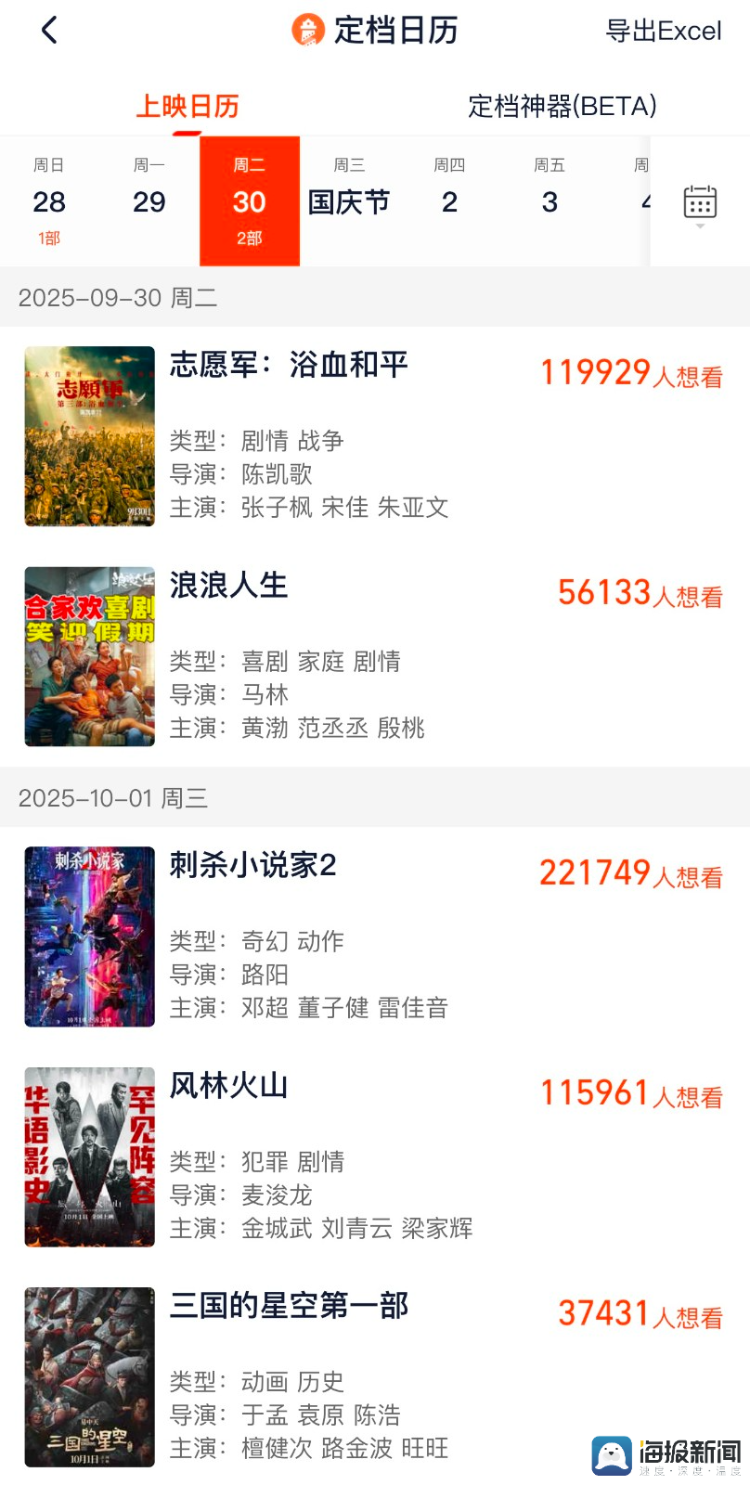This screenshot has width=750, height=1485.
Task: Tap the poster of 风林火山
Action: (88, 1158)
